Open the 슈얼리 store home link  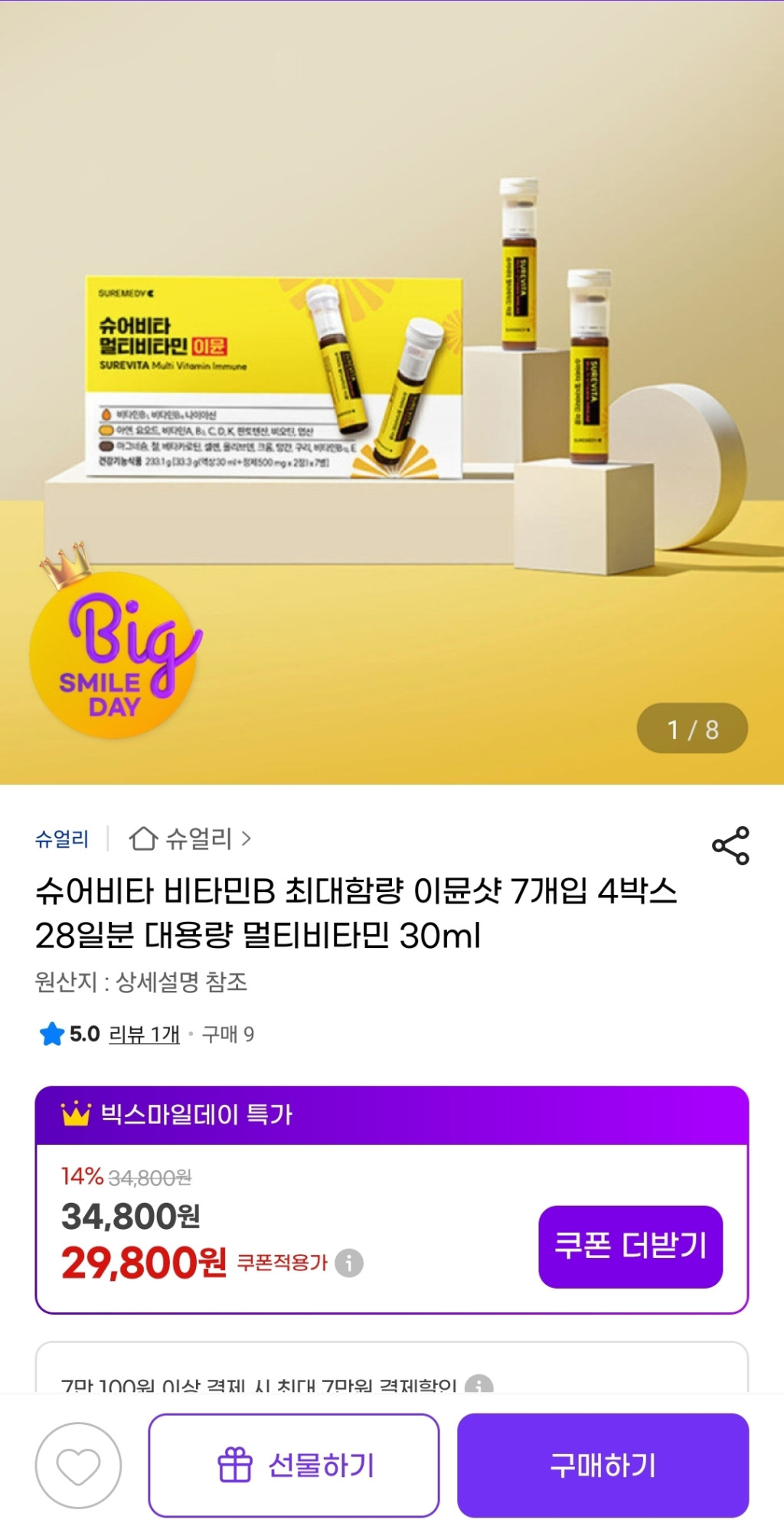point(190,838)
